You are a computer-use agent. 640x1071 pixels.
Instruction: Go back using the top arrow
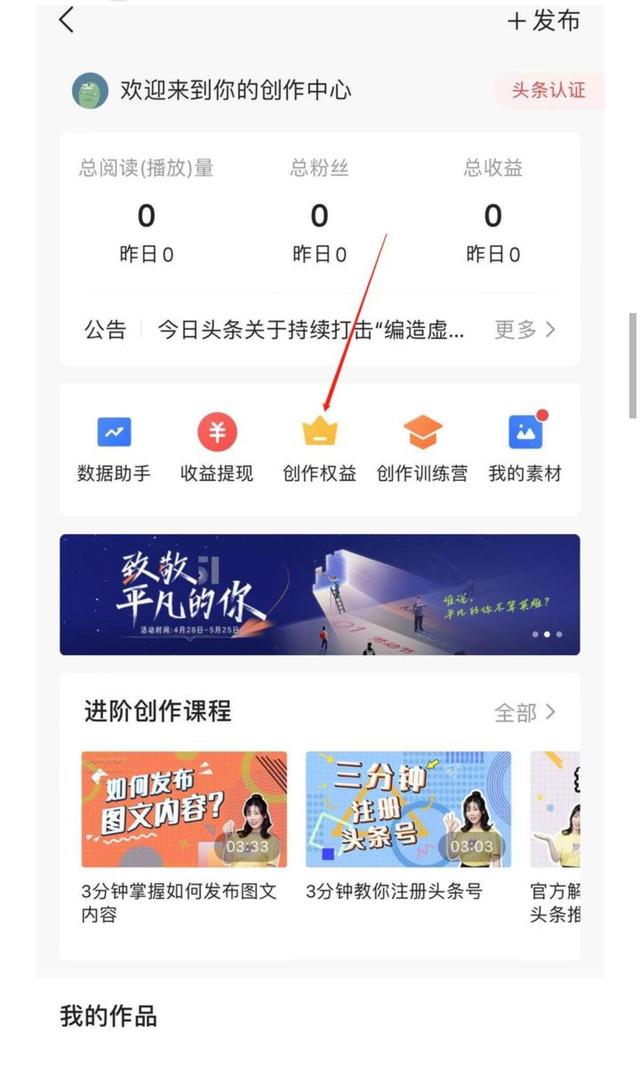67,19
